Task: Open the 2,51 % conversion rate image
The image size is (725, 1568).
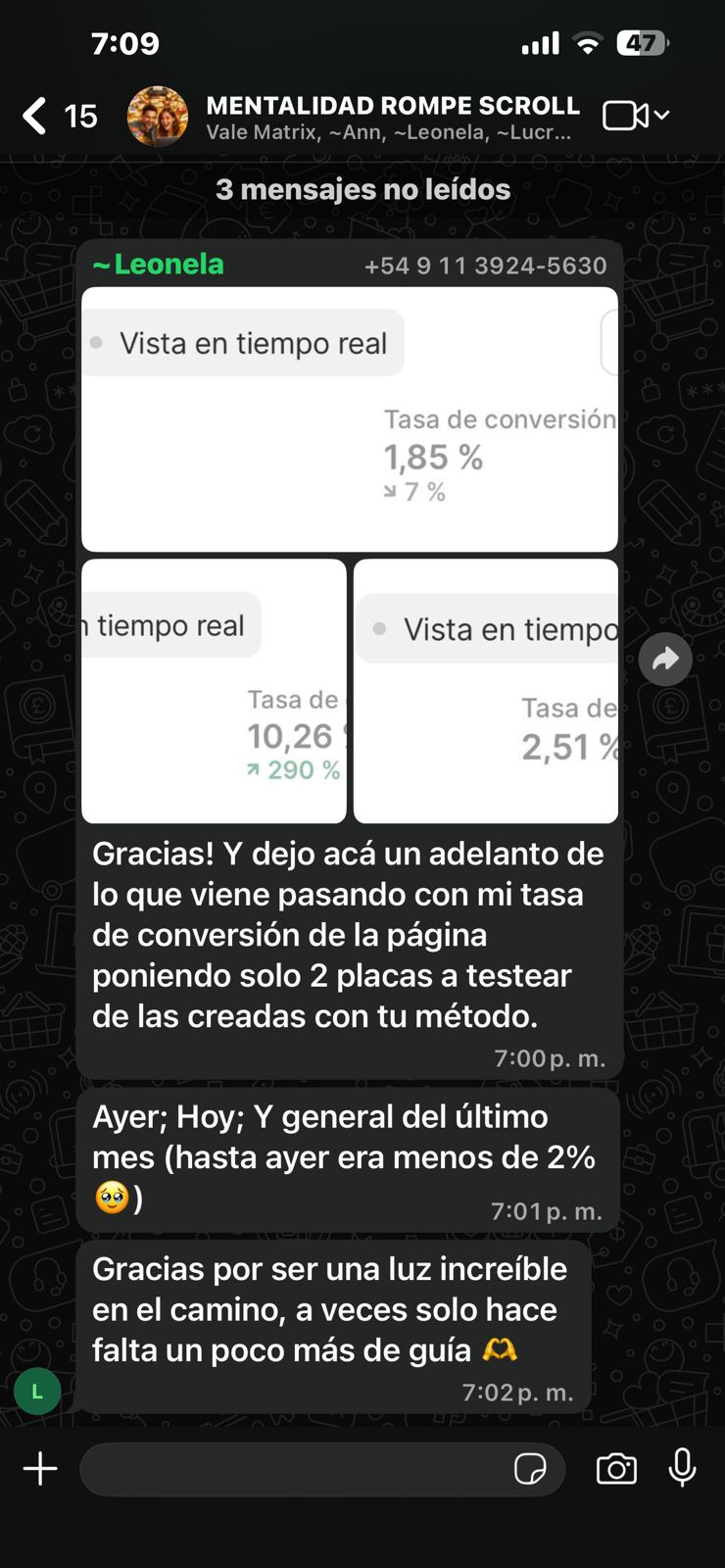Action: pyautogui.click(x=486, y=691)
